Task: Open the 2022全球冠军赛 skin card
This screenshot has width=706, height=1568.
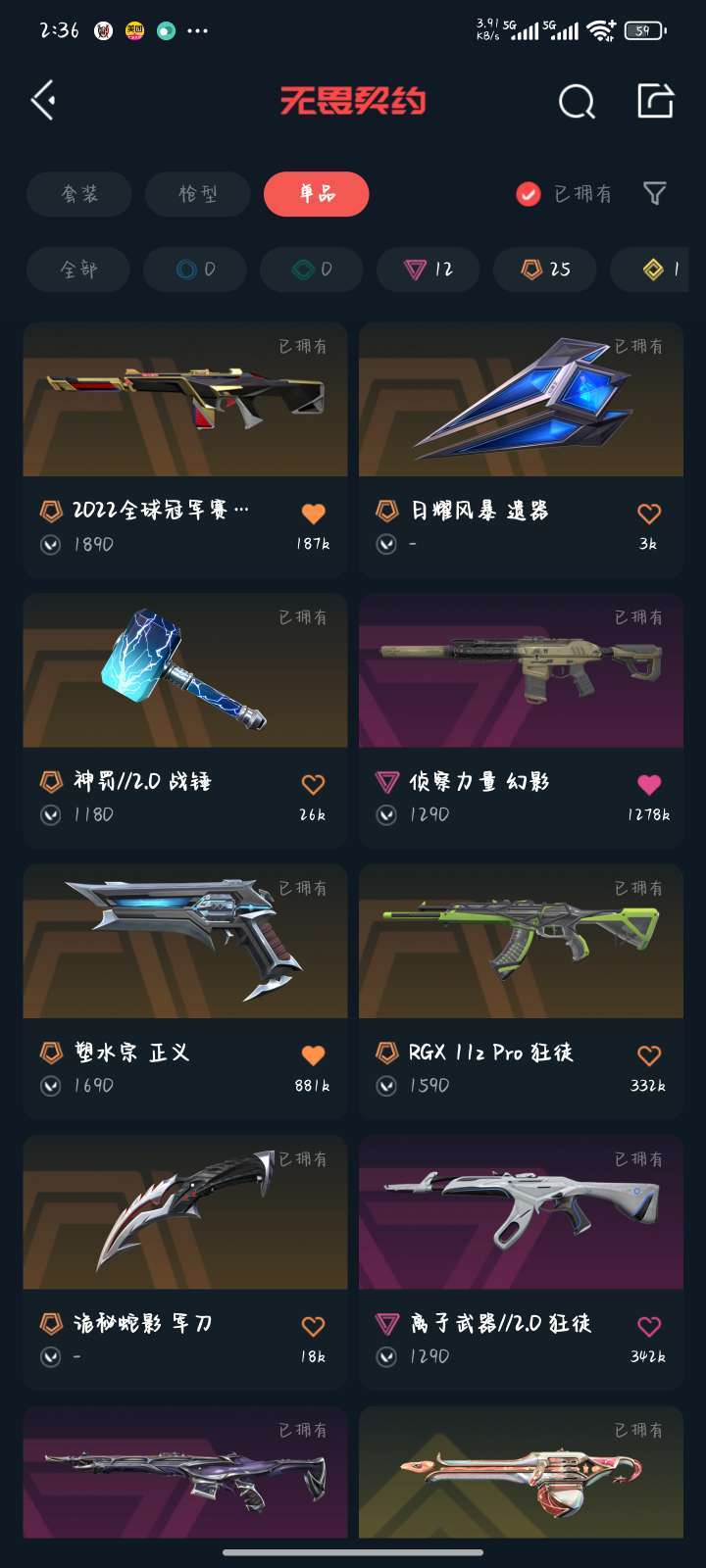Action: click(185, 450)
